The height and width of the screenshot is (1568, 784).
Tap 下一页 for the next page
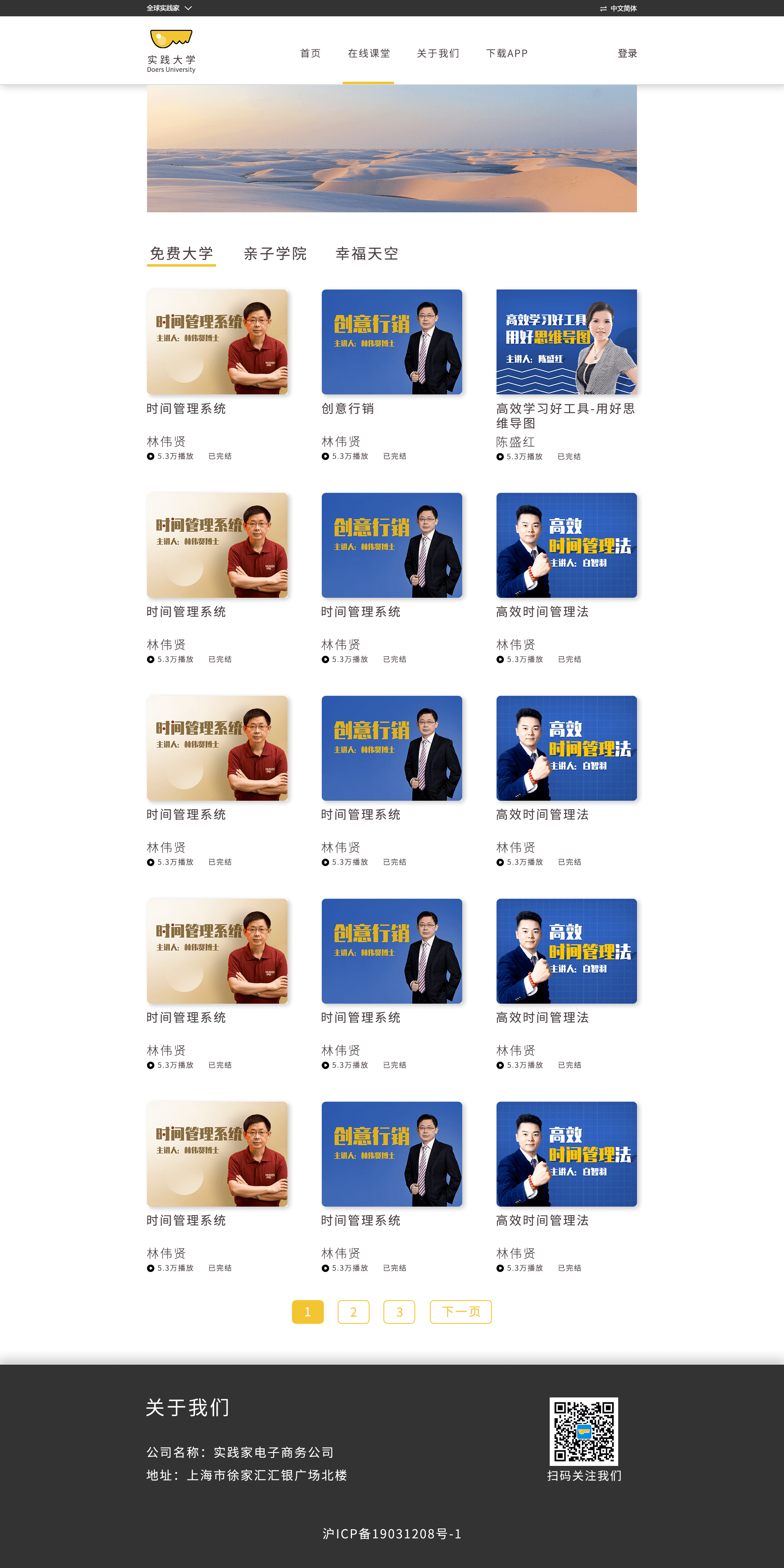coord(461,1312)
